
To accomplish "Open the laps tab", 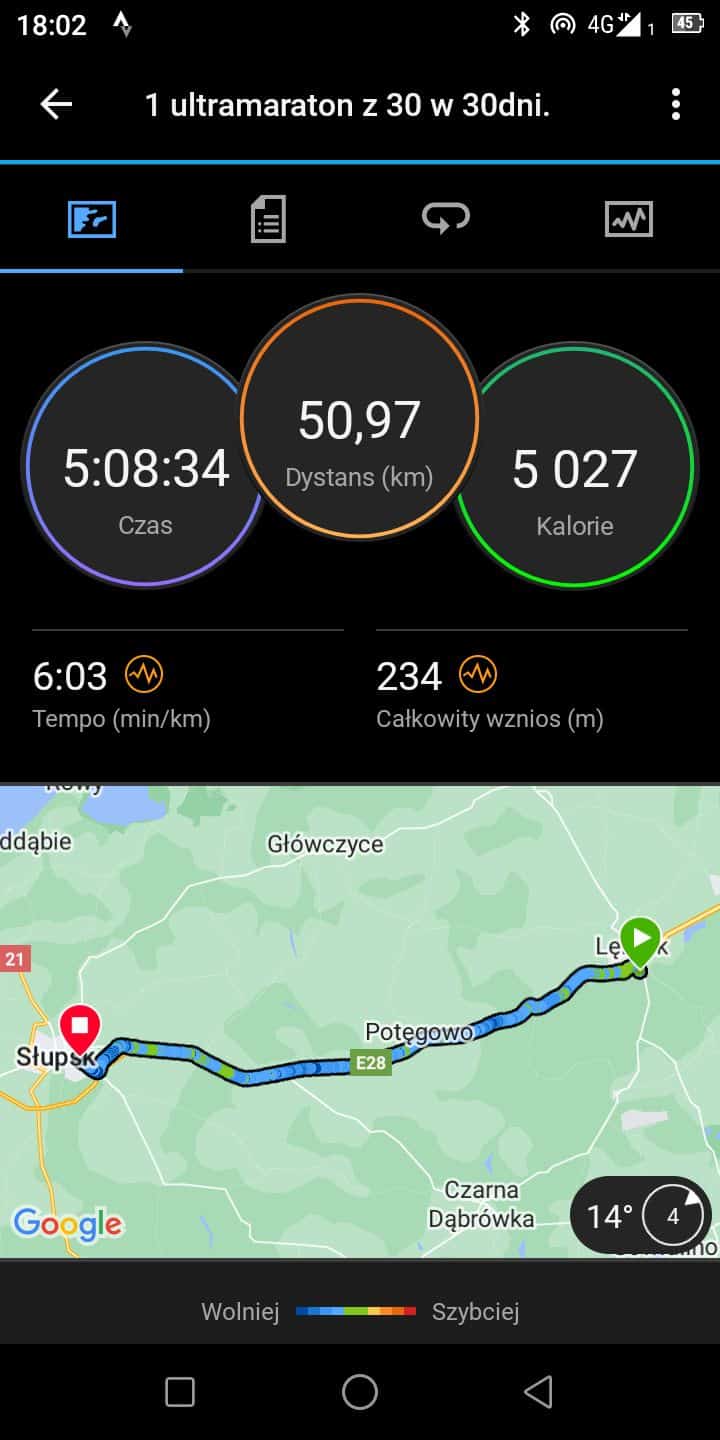I will pyautogui.click(x=446, y=218).
